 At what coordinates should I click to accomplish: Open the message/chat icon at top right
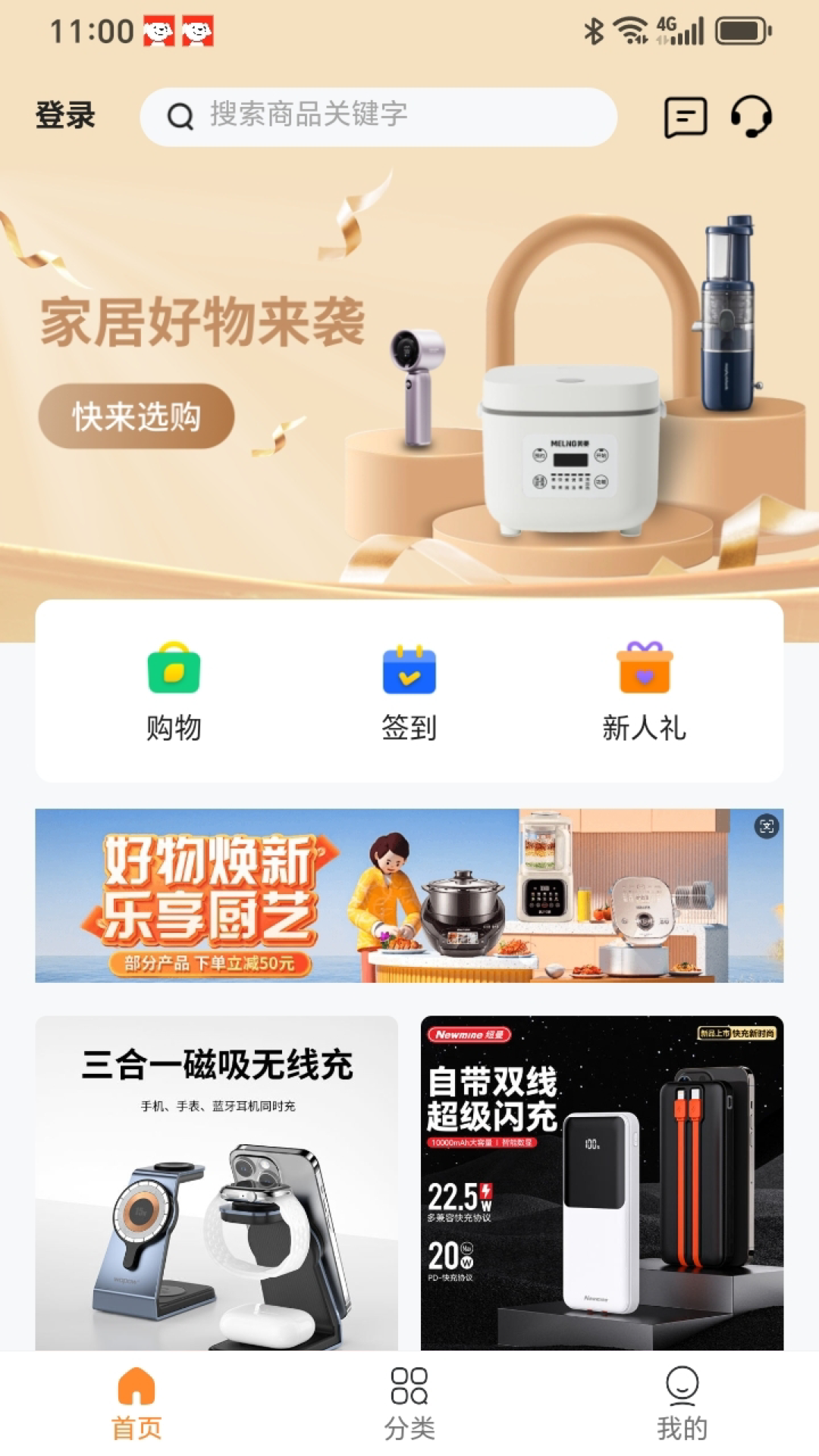684,117
